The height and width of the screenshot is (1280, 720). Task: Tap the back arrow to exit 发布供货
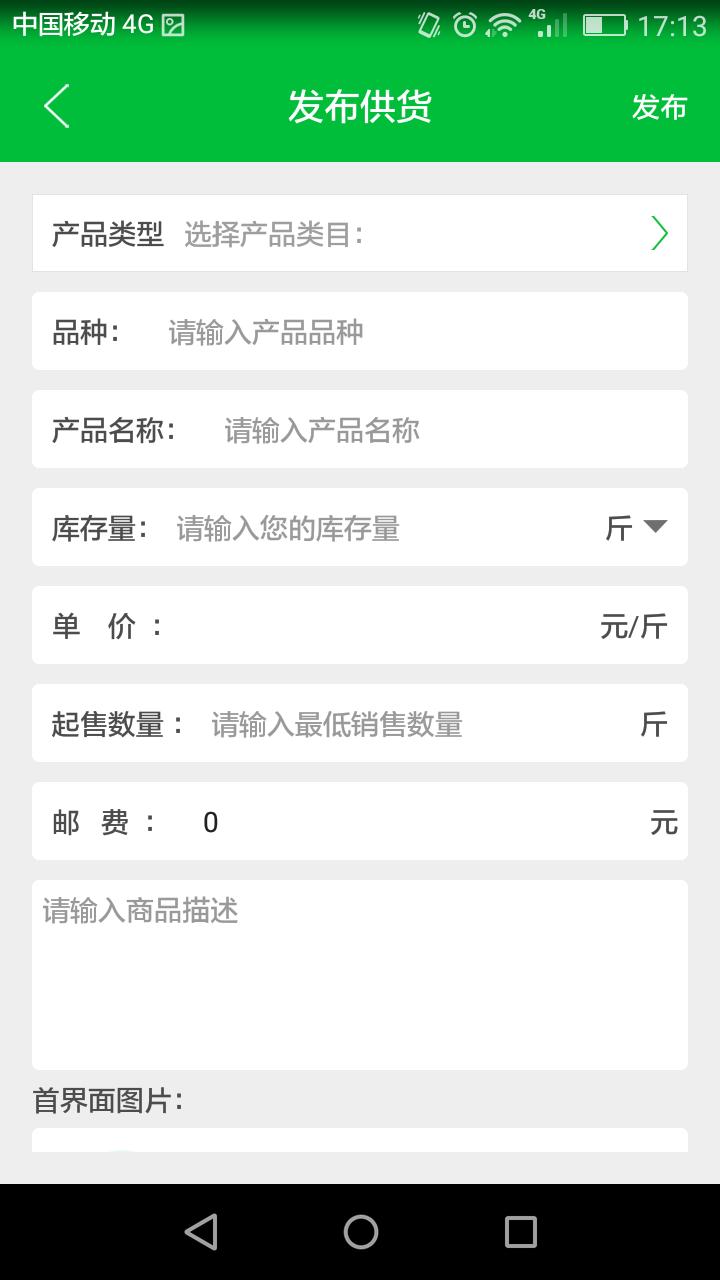(x=55, y=106)
